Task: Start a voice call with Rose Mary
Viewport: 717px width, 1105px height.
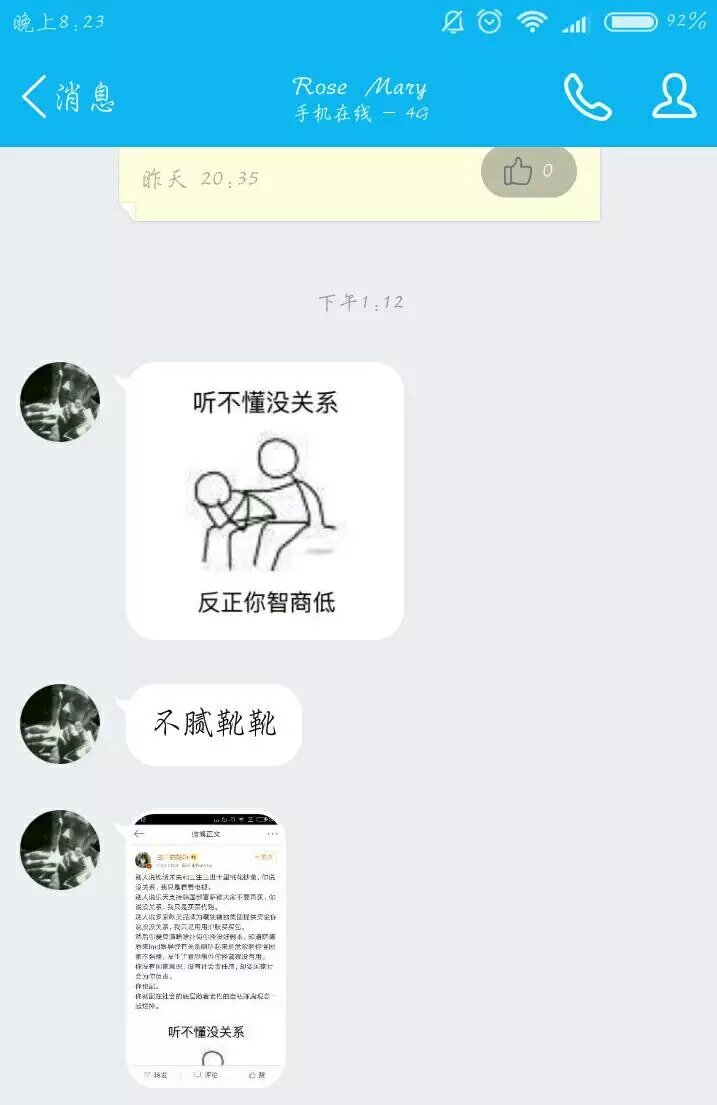Action: pyautogui.click(x=587, y=97)
